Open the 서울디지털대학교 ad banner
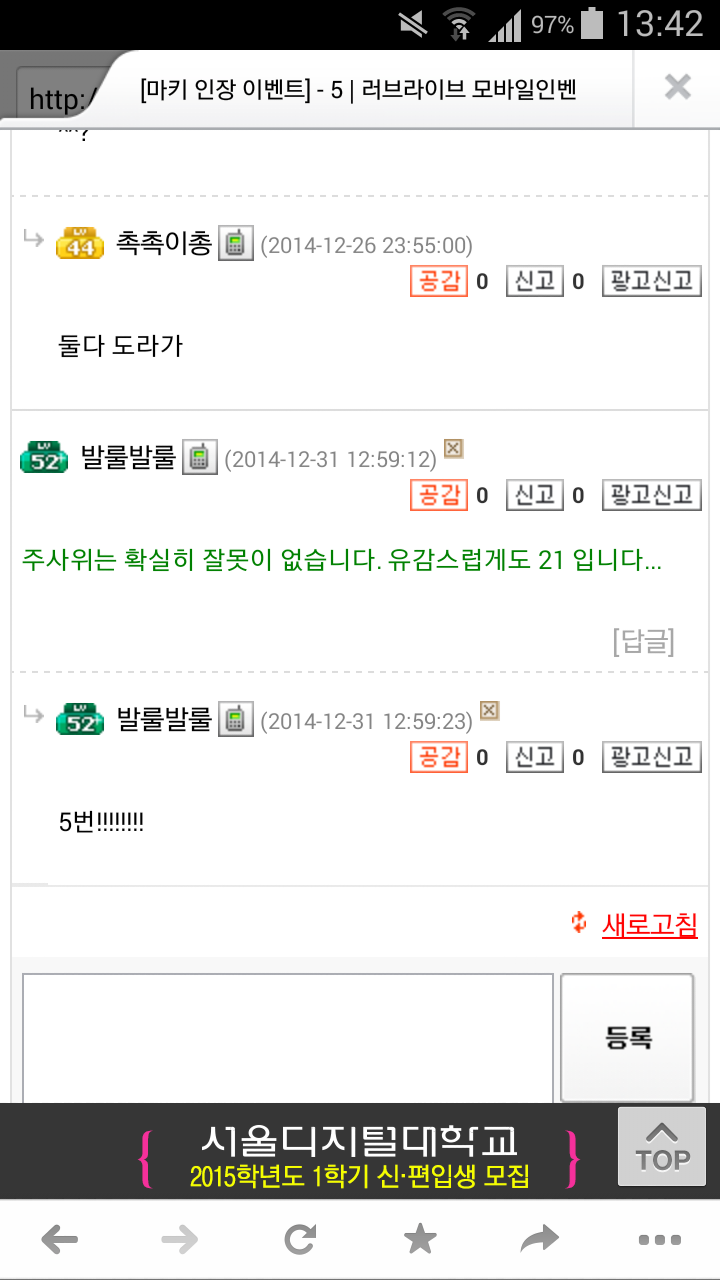720x1280 pixels. coord(360,1158)
